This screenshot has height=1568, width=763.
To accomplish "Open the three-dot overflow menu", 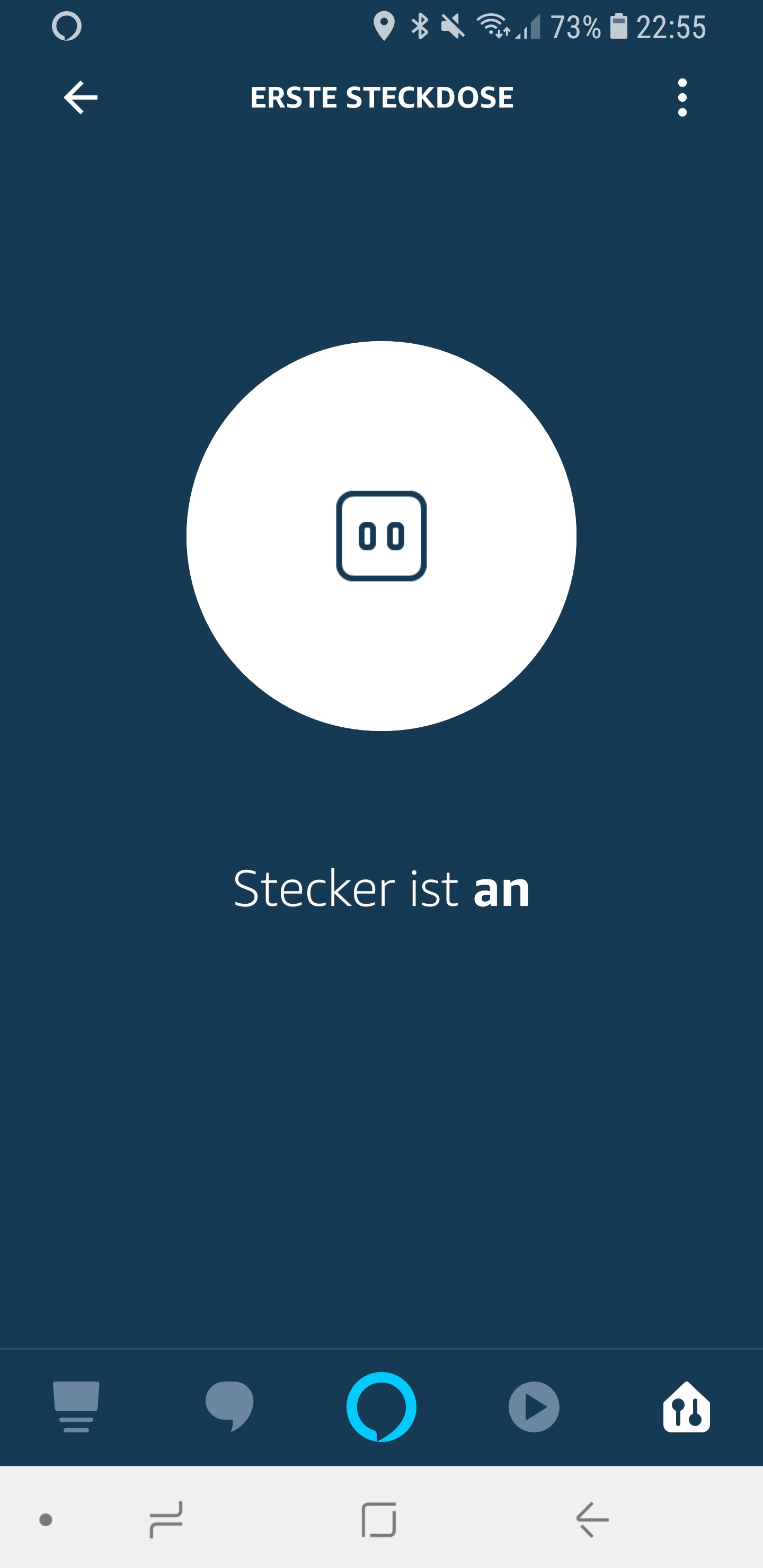I will click(682, 97).
